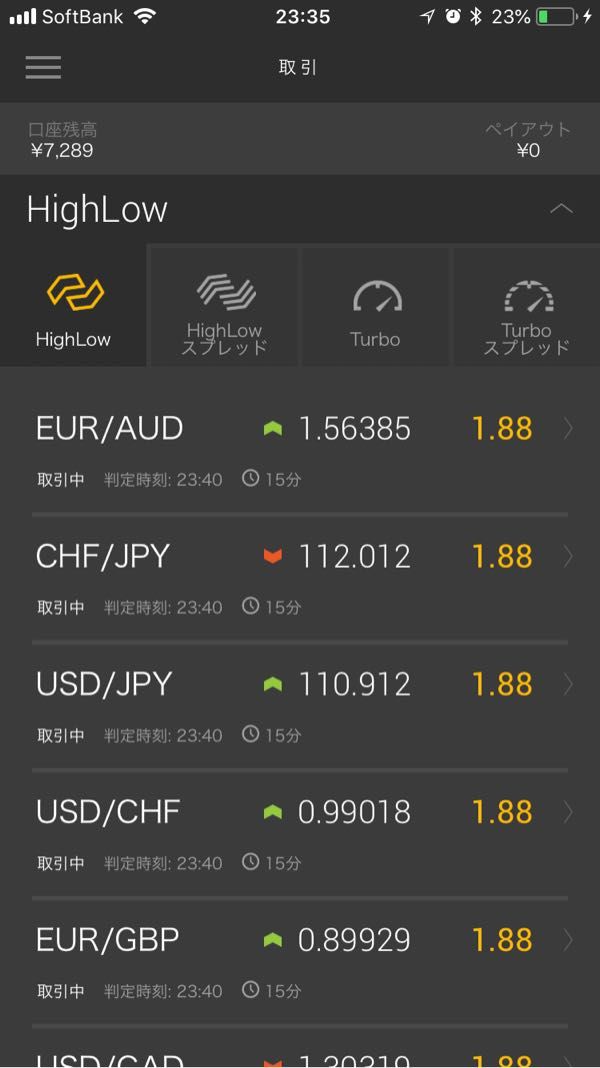
Task: Switch to the Turbo tab
Action: [376, 305]
